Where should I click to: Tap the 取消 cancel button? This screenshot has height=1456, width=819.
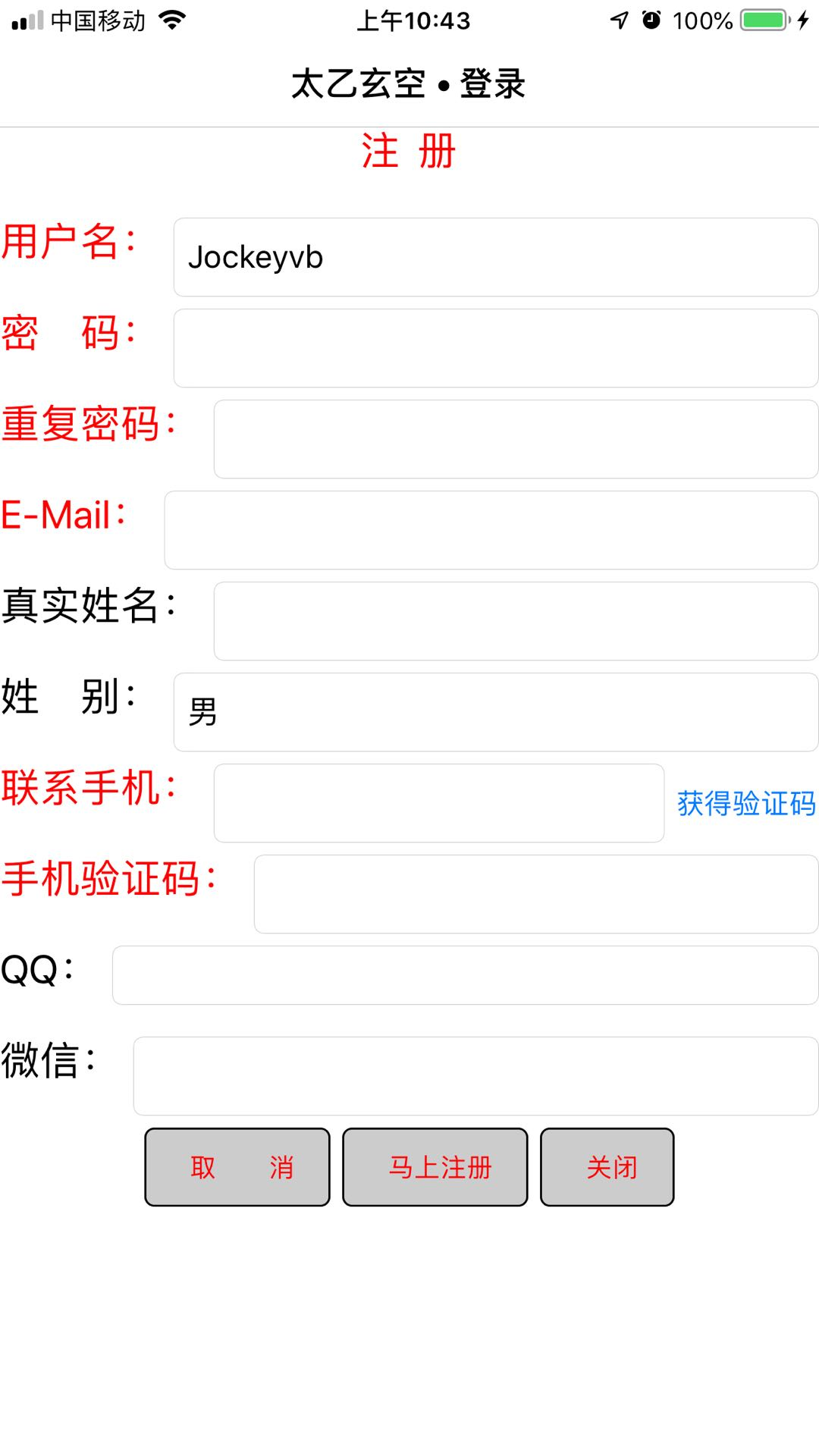coord(237,1167)
